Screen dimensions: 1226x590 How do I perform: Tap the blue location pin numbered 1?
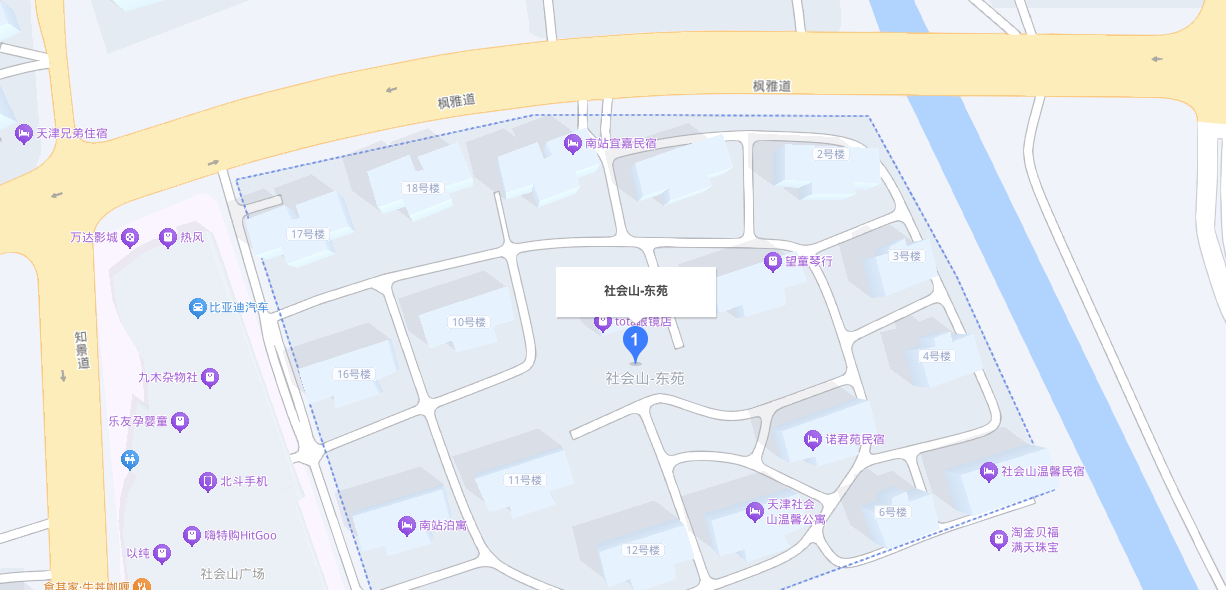(635, 344)
